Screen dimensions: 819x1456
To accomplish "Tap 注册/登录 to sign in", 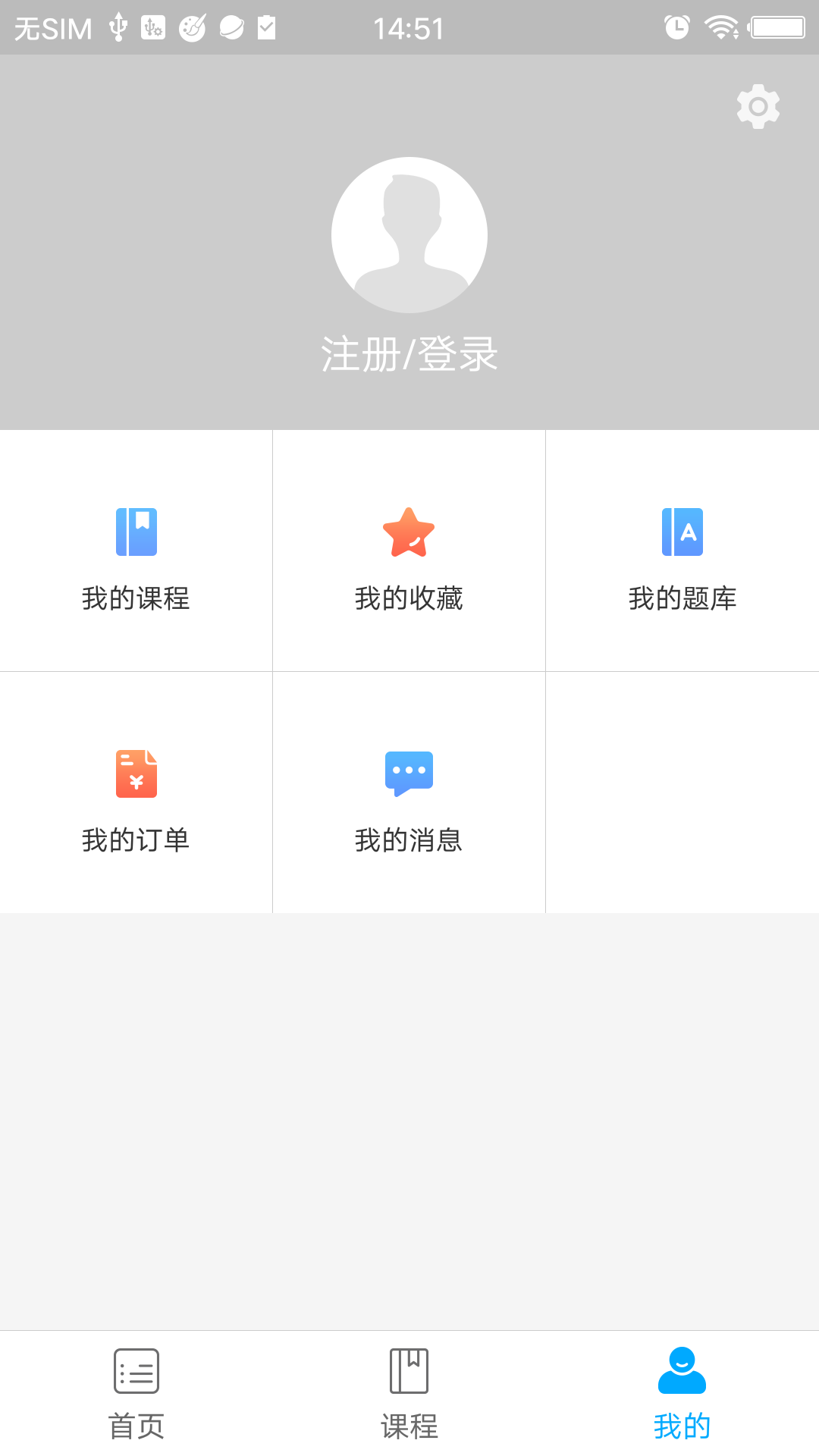I will click(x=409, y=354).
